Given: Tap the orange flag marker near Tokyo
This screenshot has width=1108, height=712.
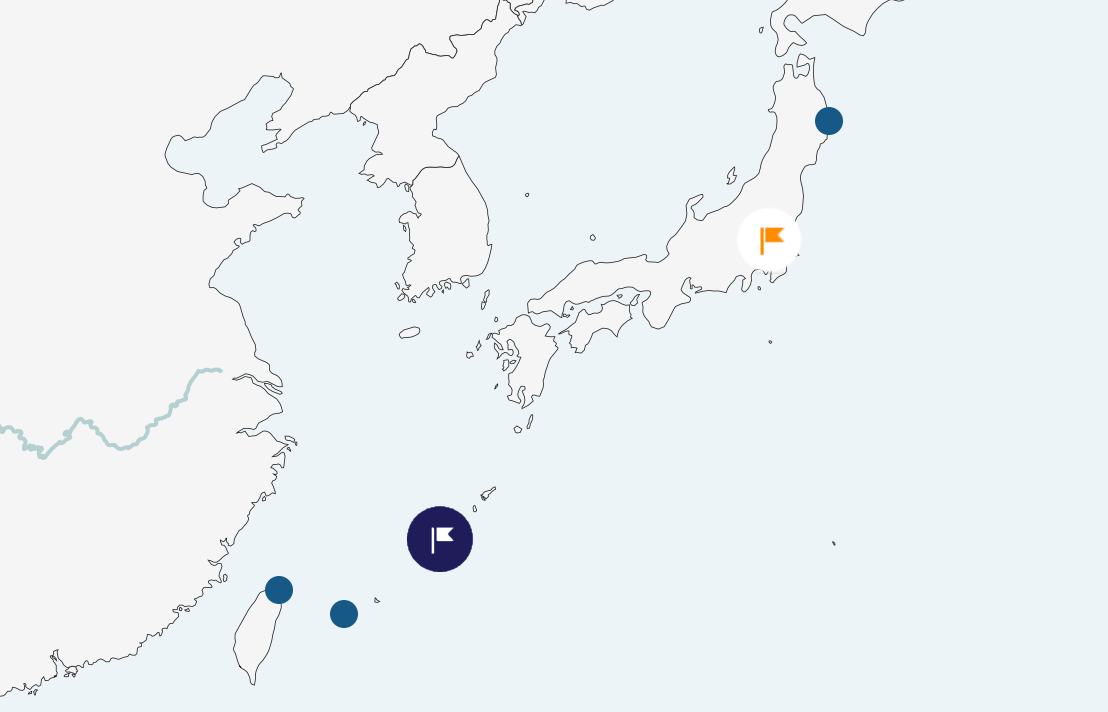Looking at the screenshot, I should click(769, 240).
